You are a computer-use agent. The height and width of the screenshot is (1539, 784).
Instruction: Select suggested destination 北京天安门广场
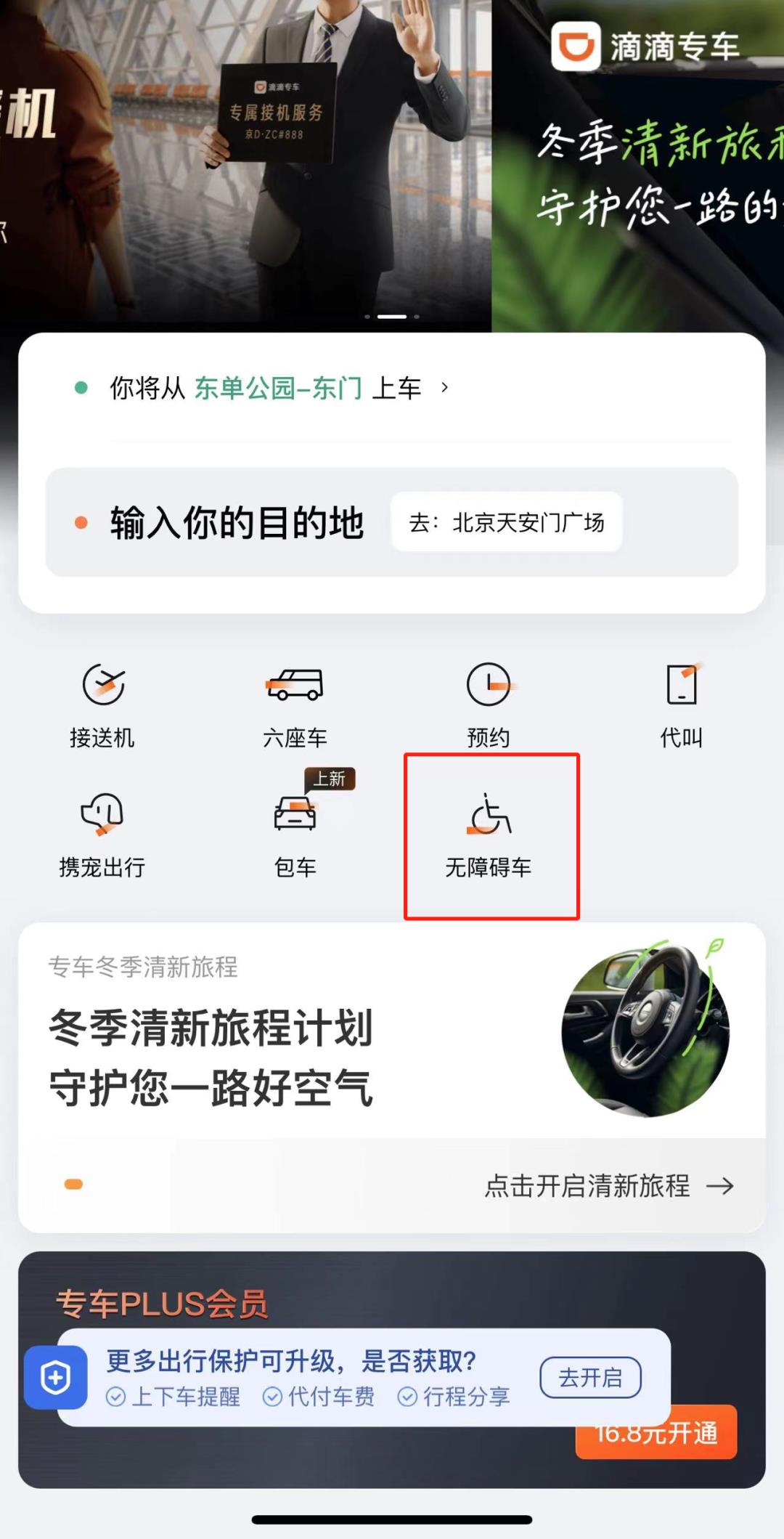[507, 522]
